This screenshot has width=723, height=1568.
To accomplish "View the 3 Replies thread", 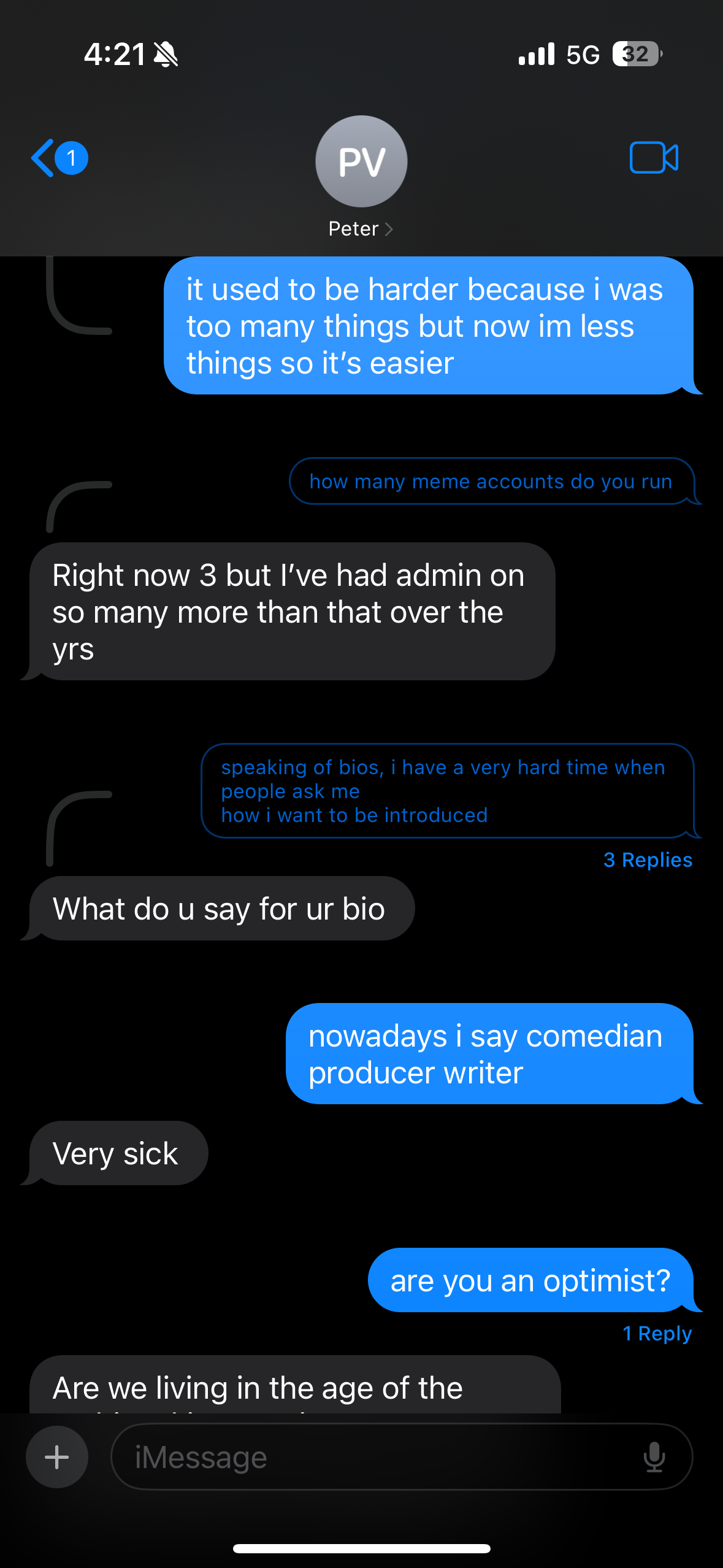I will pos(648,860).
